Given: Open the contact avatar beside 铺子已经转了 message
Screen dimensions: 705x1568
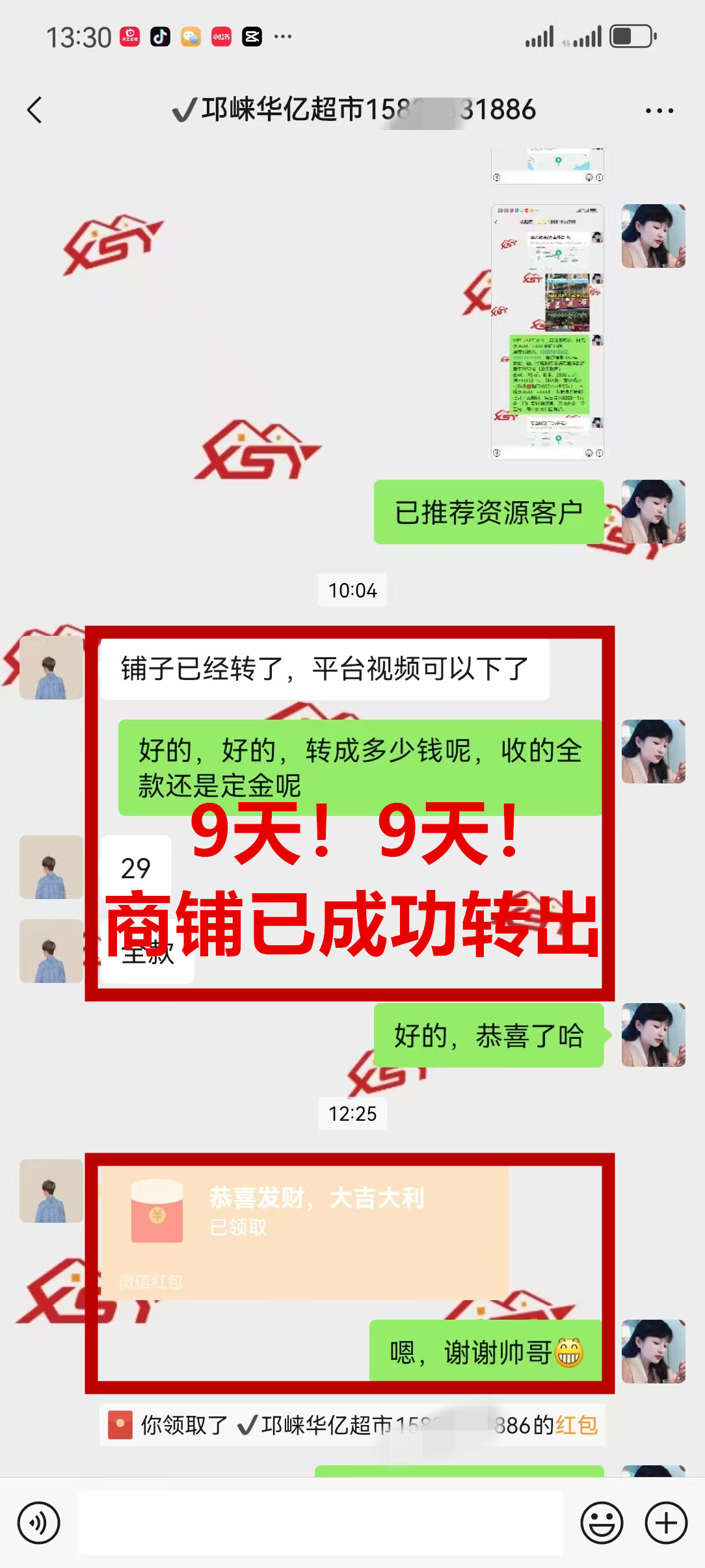Looking at the screenshot, I should 51,668.
